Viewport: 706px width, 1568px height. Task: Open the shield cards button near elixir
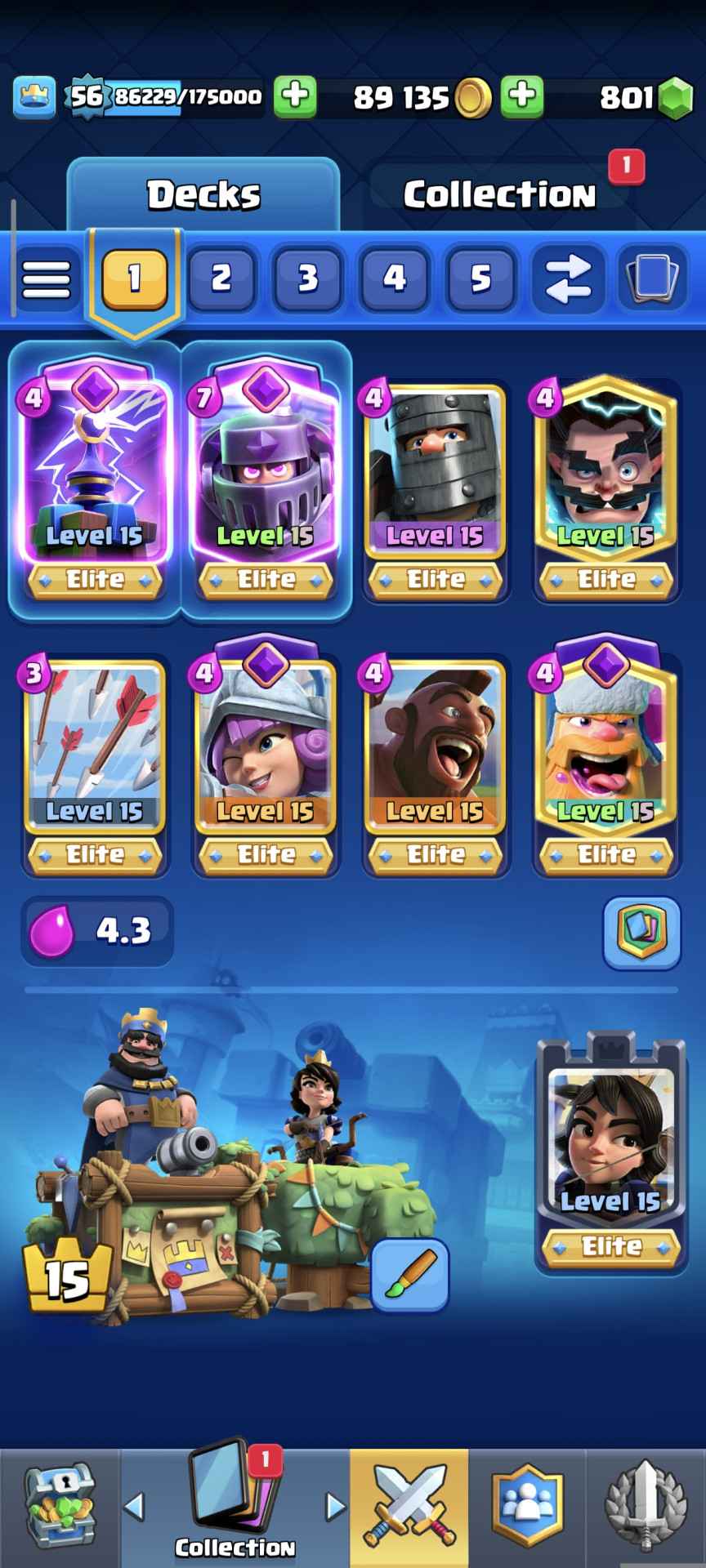pyautogui.click(x=641, y=933)
